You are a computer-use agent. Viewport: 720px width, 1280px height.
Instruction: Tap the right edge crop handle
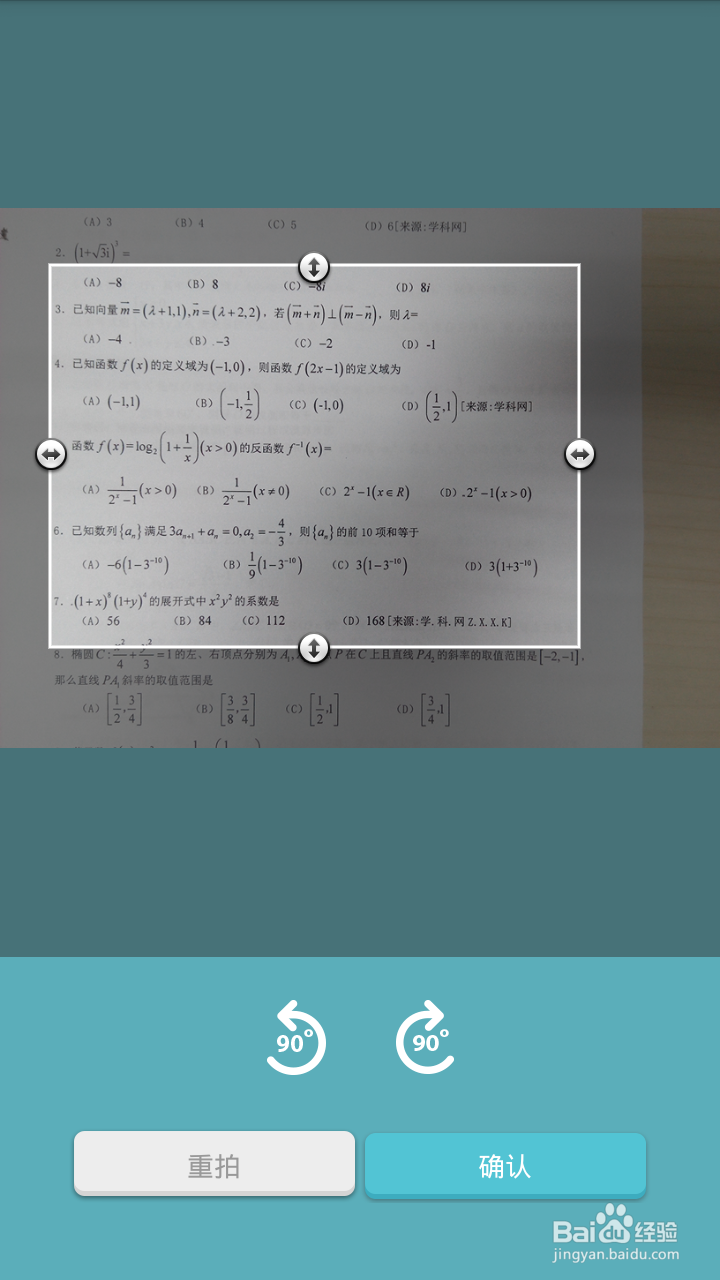point(579,454)
